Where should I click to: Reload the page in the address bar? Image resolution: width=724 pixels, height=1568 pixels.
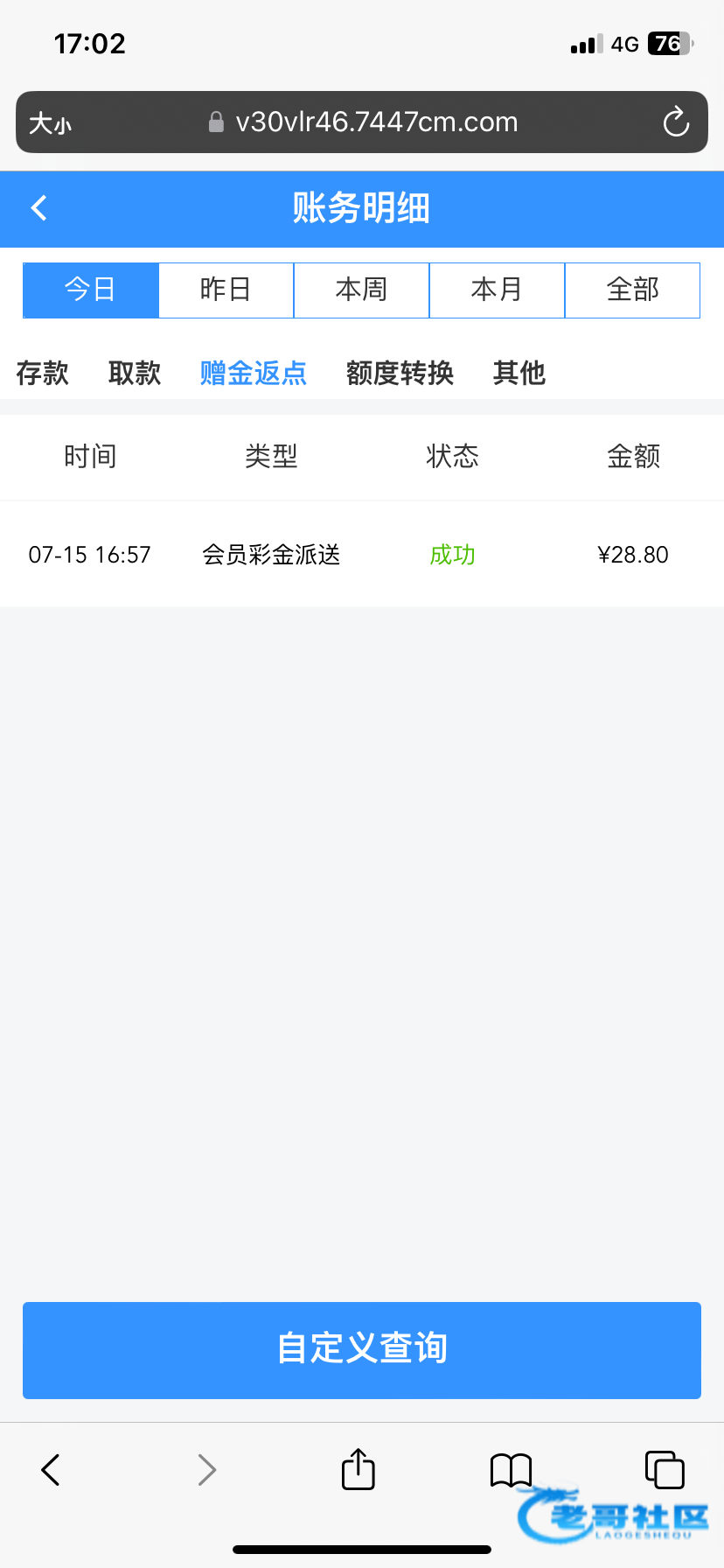click(676, 122)
